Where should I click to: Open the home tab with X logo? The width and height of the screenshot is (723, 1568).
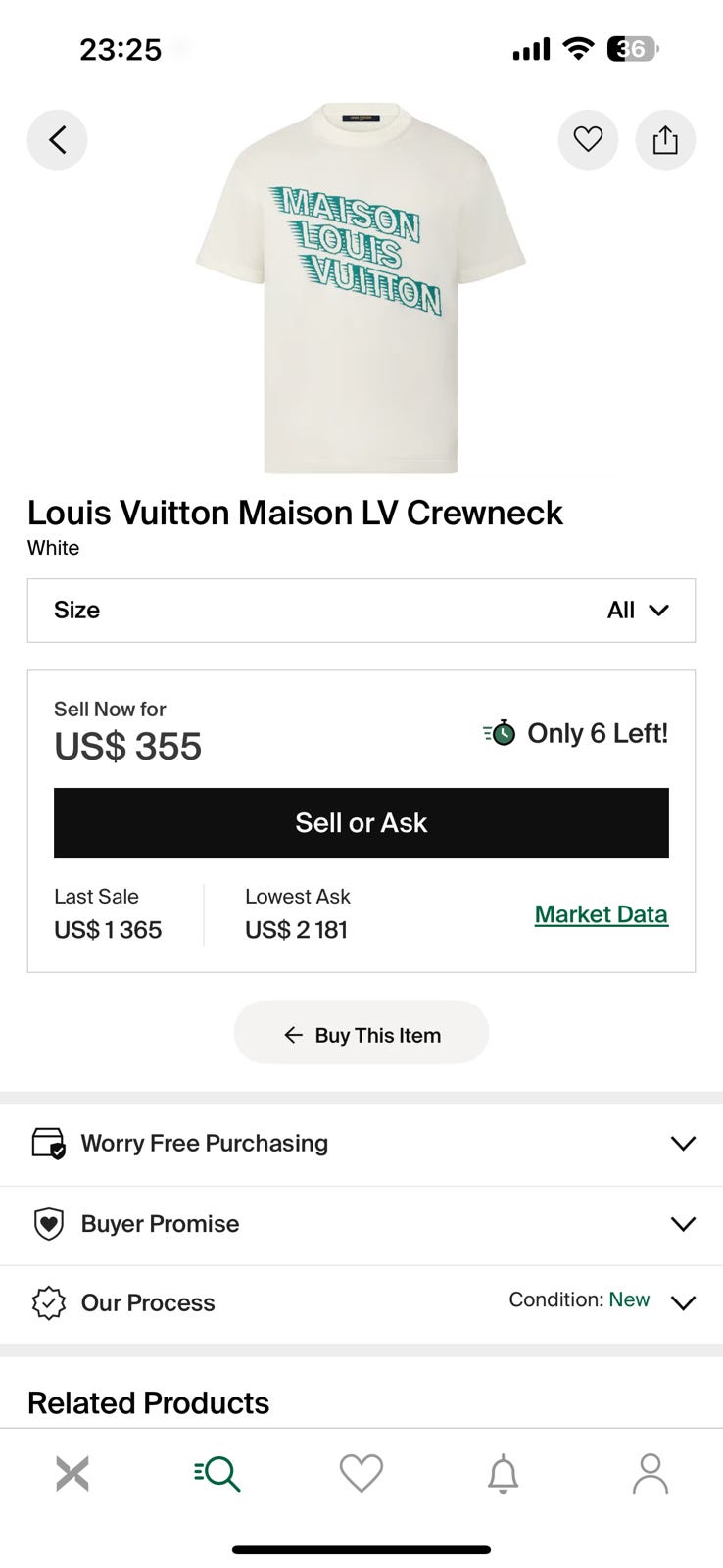pyautogui.click(x=72, y=1473)
